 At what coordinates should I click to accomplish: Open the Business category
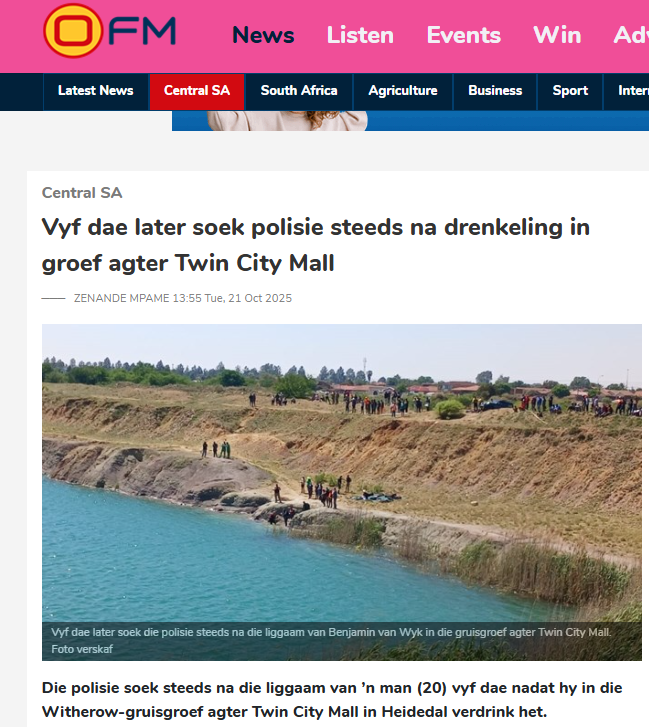[x=495, y=91]
